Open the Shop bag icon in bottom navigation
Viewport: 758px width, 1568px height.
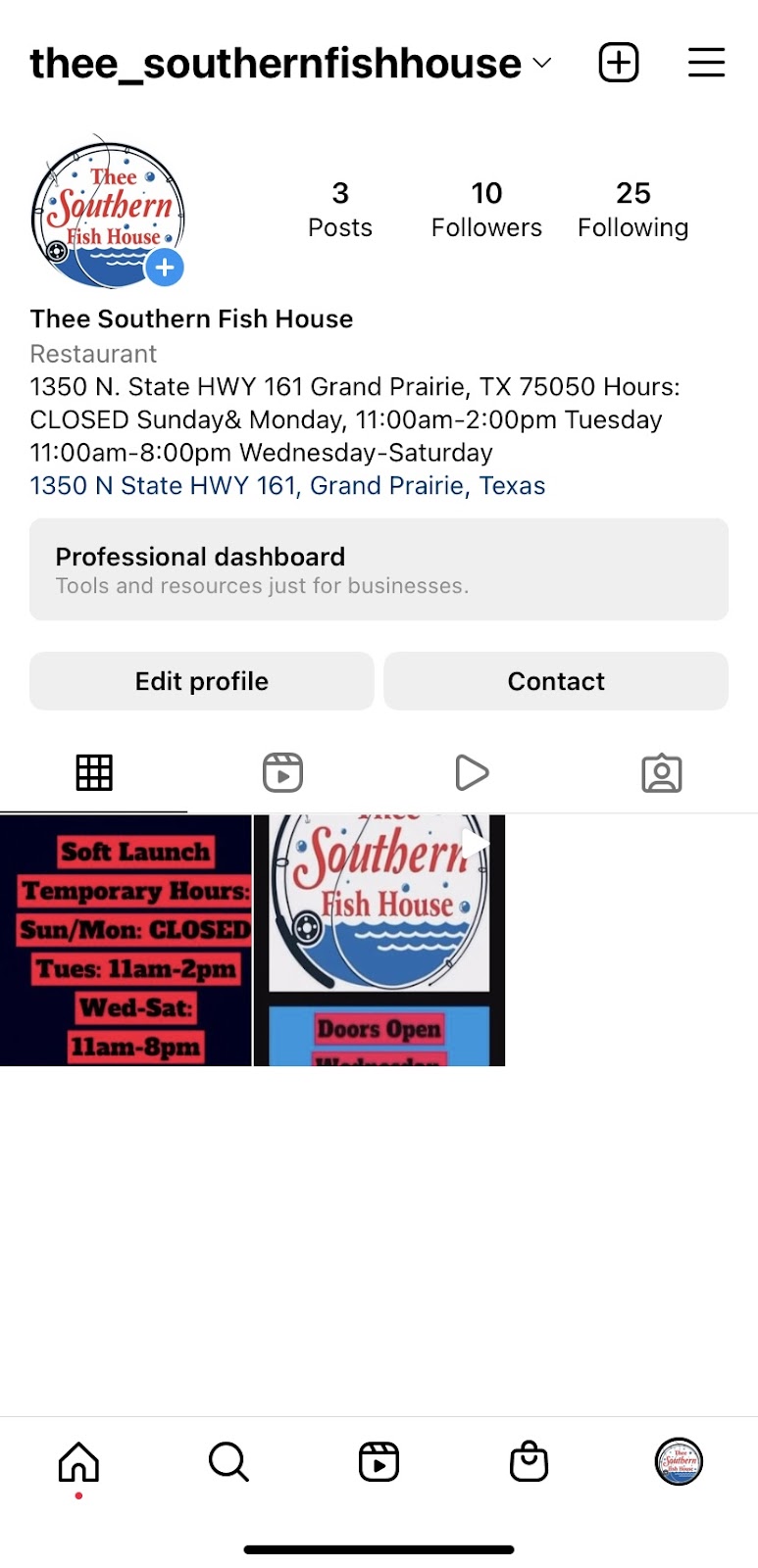[x=529, y=1461]
